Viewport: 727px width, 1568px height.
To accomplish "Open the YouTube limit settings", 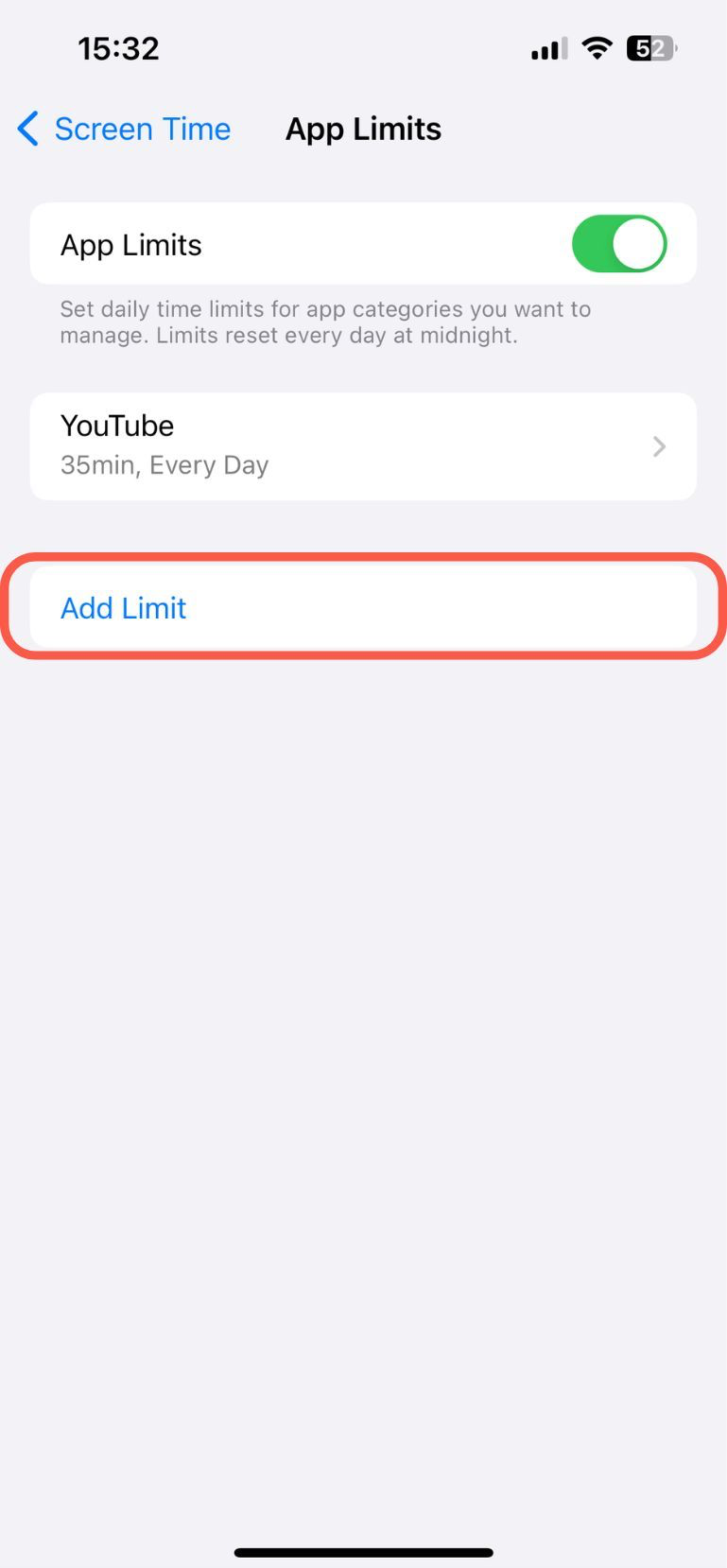I will point(363,445).
